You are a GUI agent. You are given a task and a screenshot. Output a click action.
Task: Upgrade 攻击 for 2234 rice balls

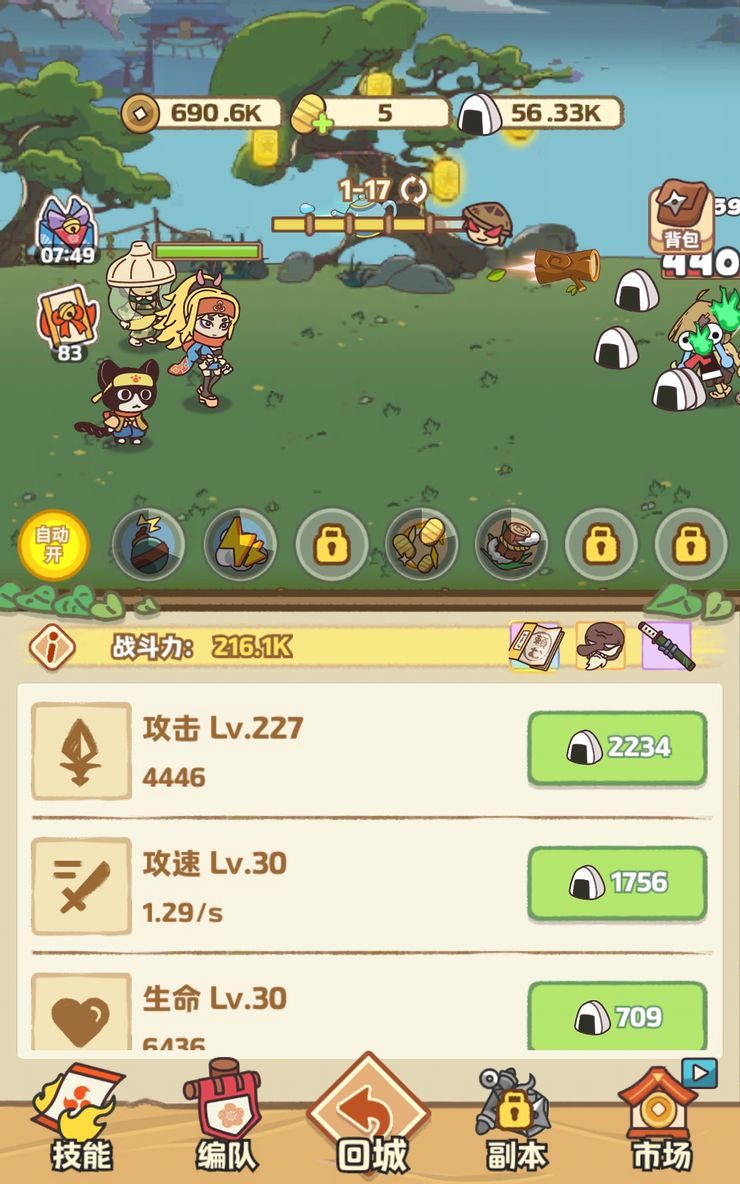(x=617, y=748)
